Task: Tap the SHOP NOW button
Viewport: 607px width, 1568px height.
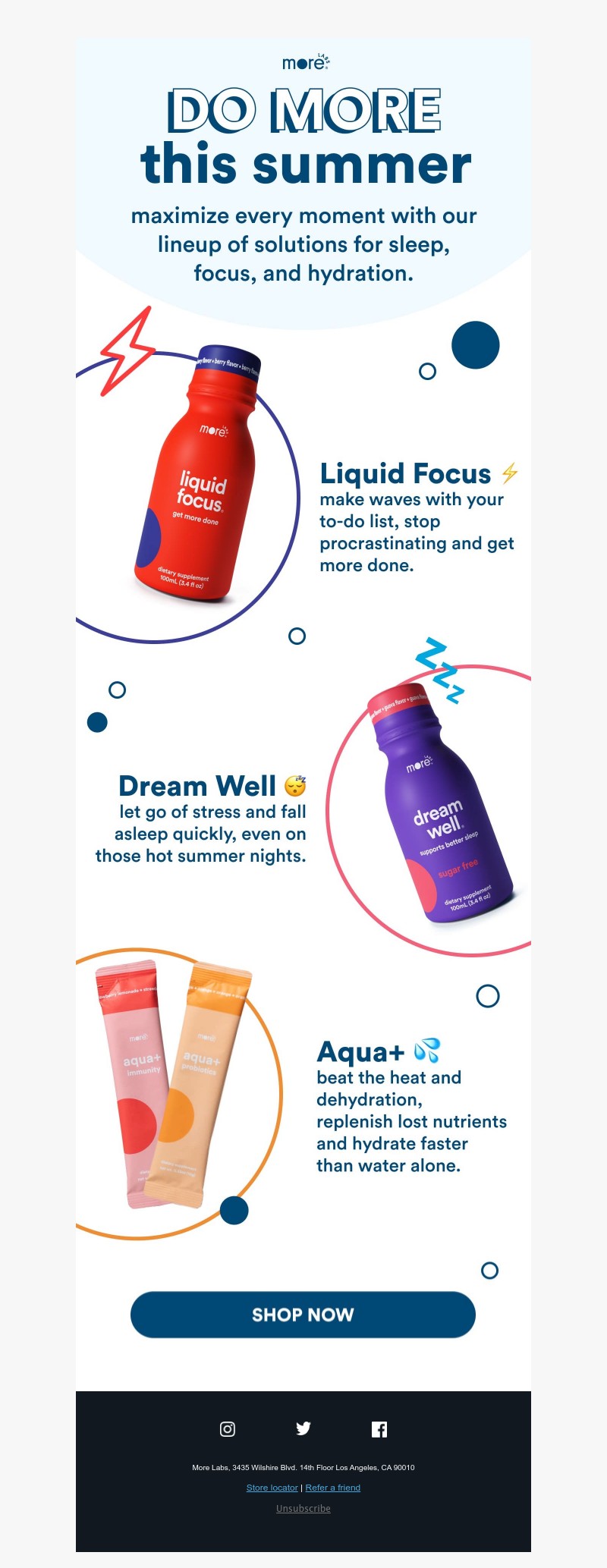Action: click(303, 1315)
